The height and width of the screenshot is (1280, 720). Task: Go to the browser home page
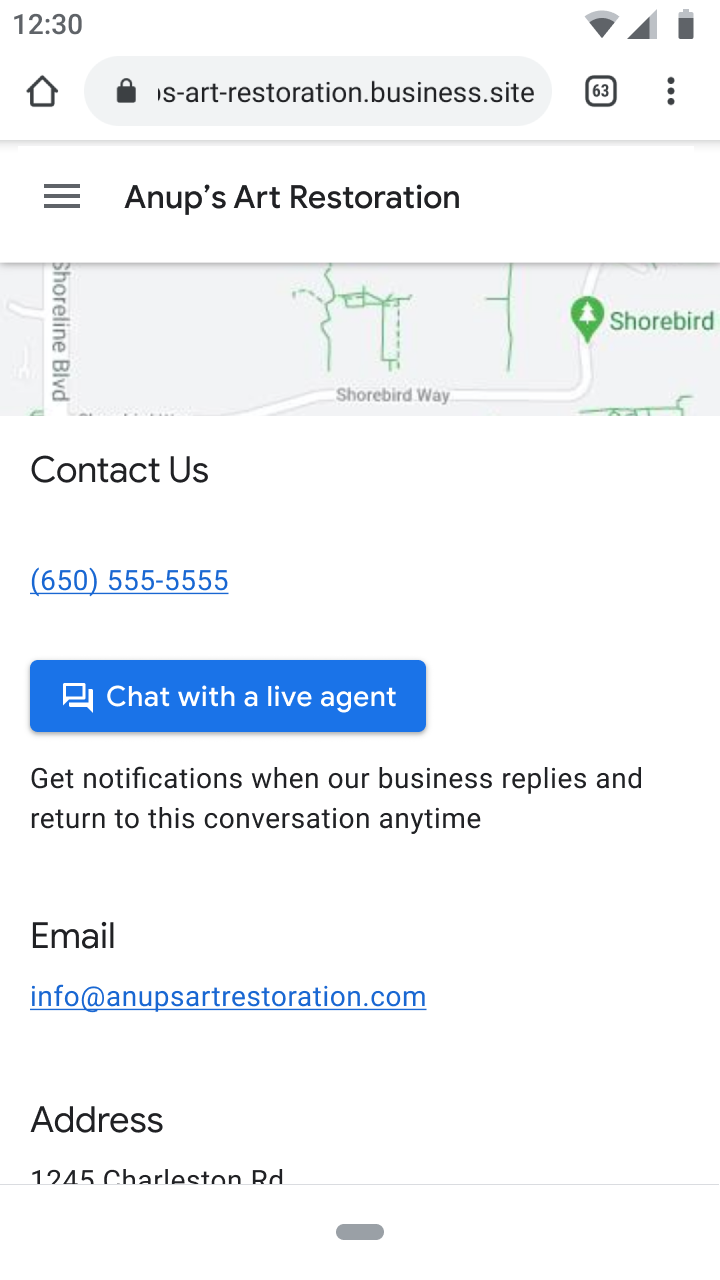coord(42,92)
